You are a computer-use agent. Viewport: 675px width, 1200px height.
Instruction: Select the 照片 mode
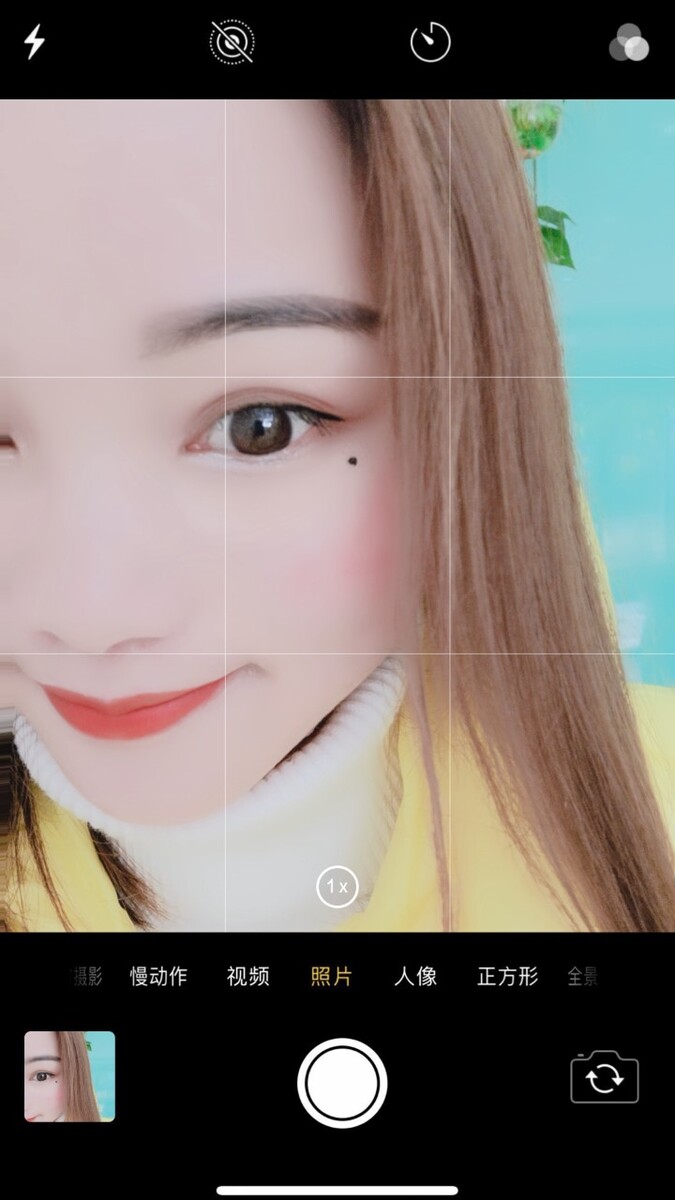[331, 977]
